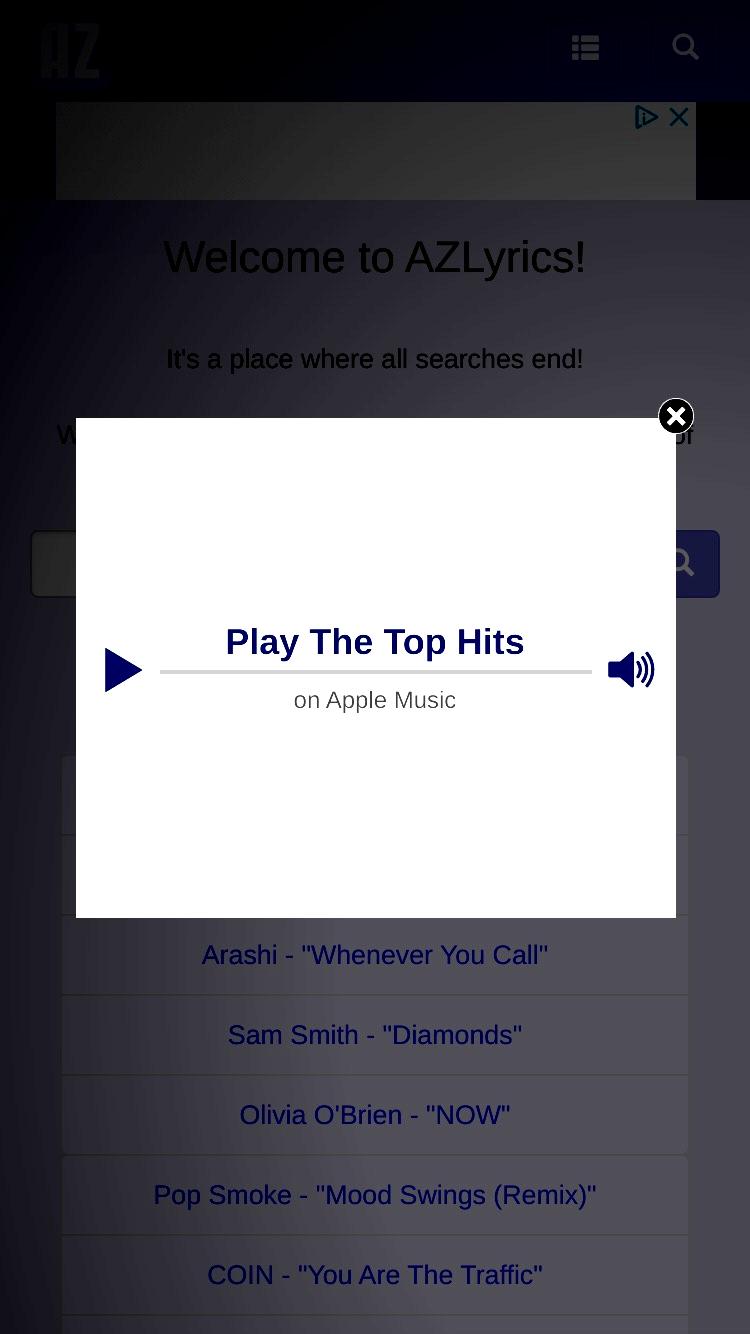Tap the playback progress bar
This screenshot has height=1334, width=750.
pyautogui.click(x=376, y=672)
